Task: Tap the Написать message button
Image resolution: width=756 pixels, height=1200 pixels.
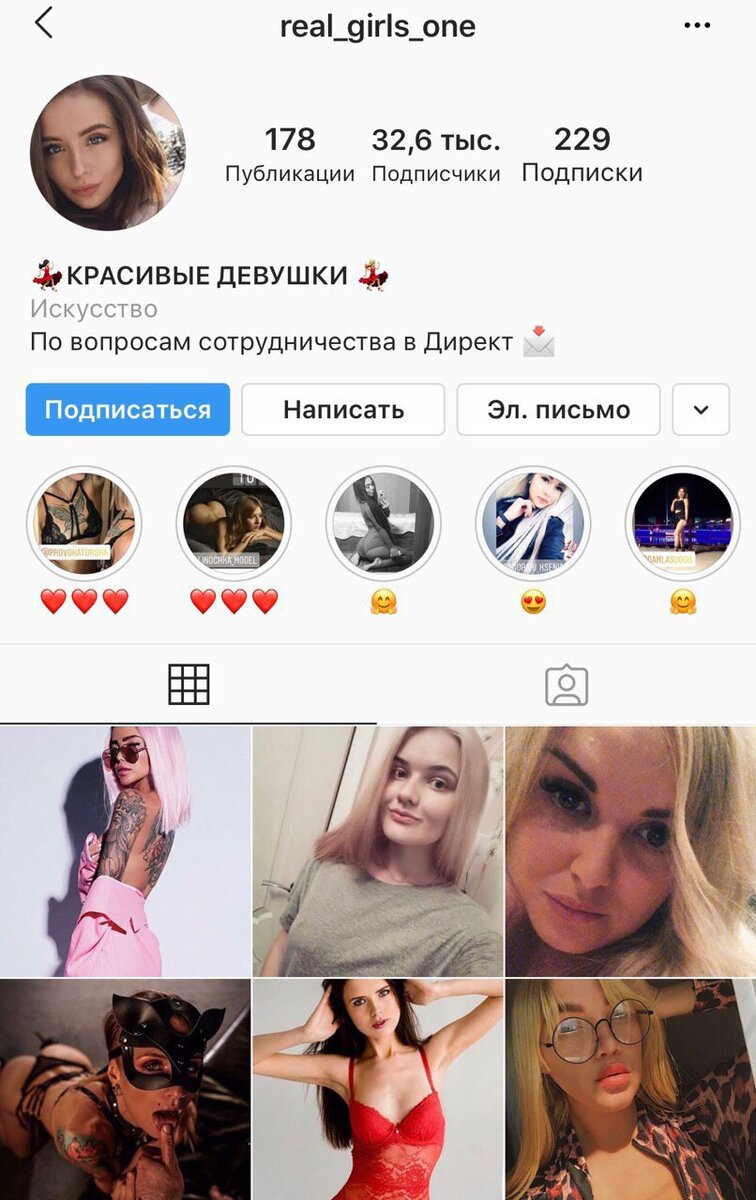Action: 343,409
